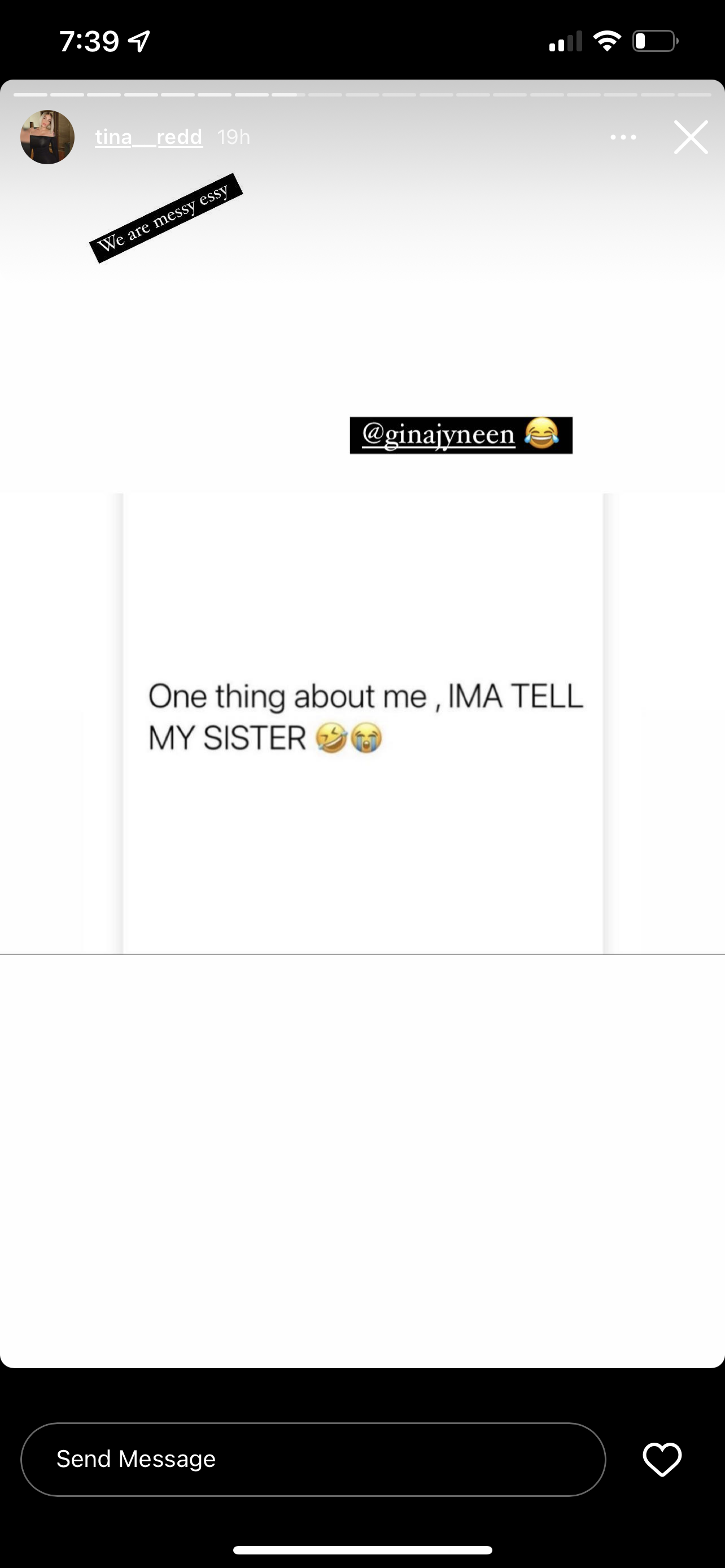Tap the Send Message field
The image size is (725, 1568).
tap(313, 1459)
